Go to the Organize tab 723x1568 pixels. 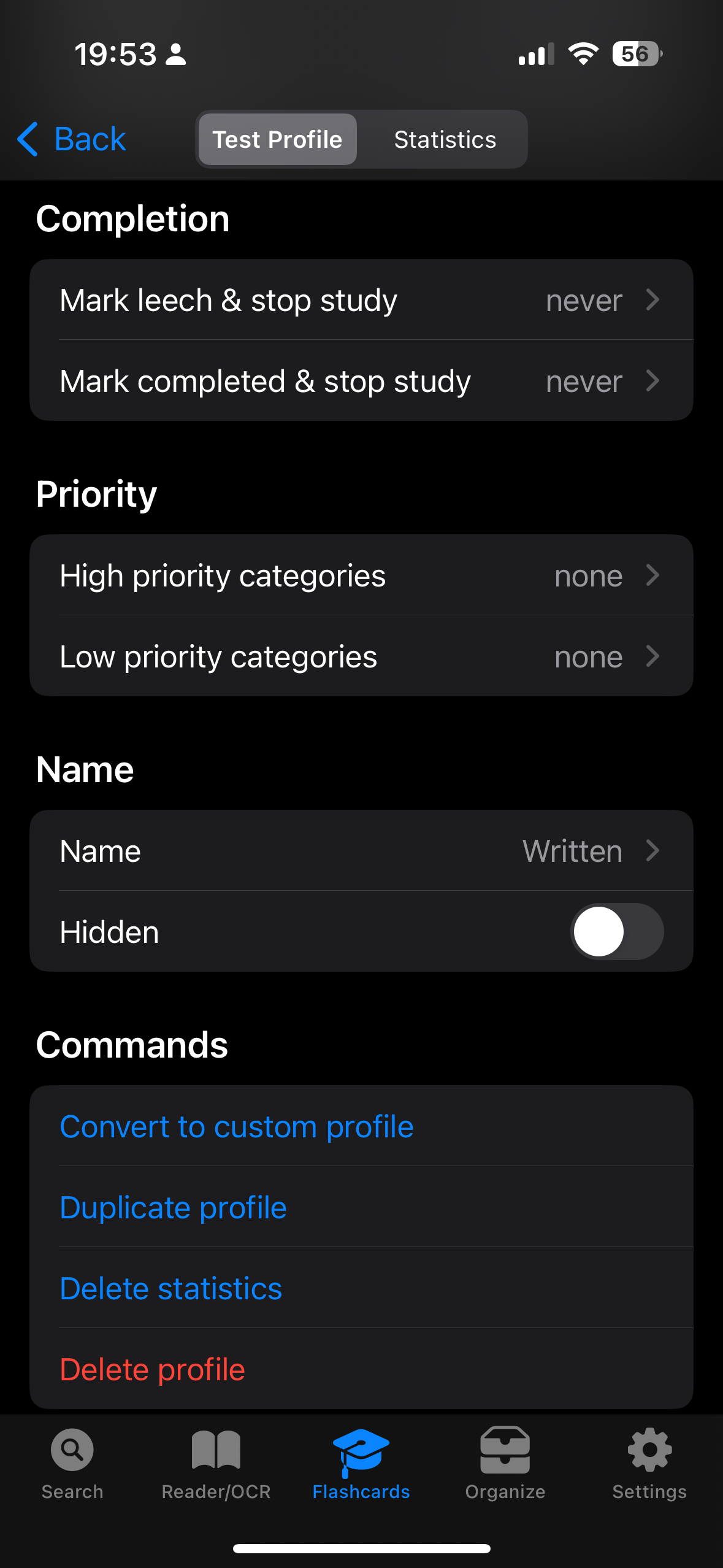coord(505,1464)
